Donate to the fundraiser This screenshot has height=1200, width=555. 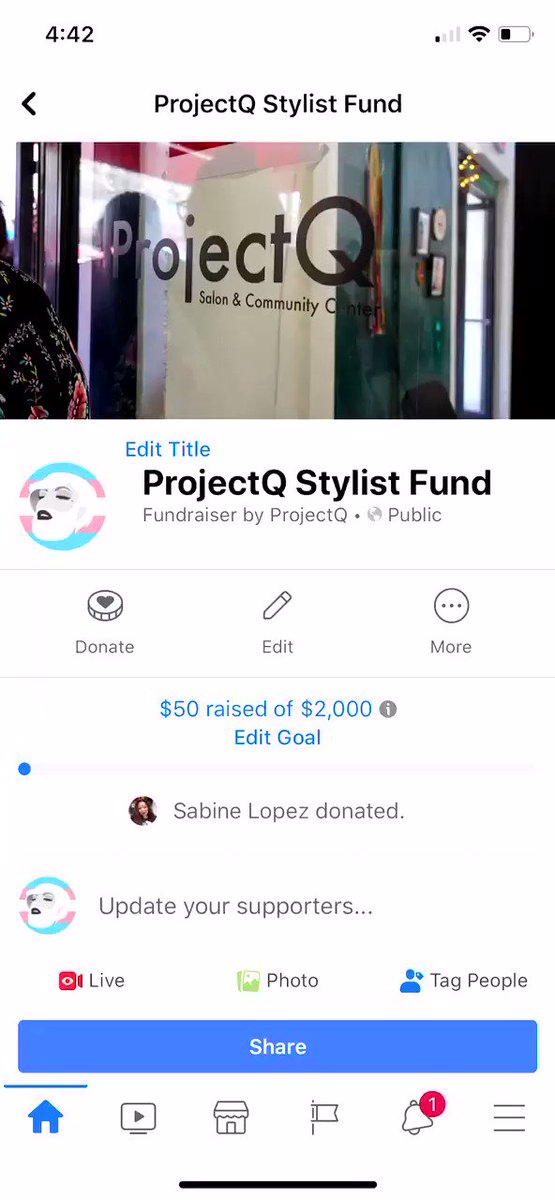(104, 622)
